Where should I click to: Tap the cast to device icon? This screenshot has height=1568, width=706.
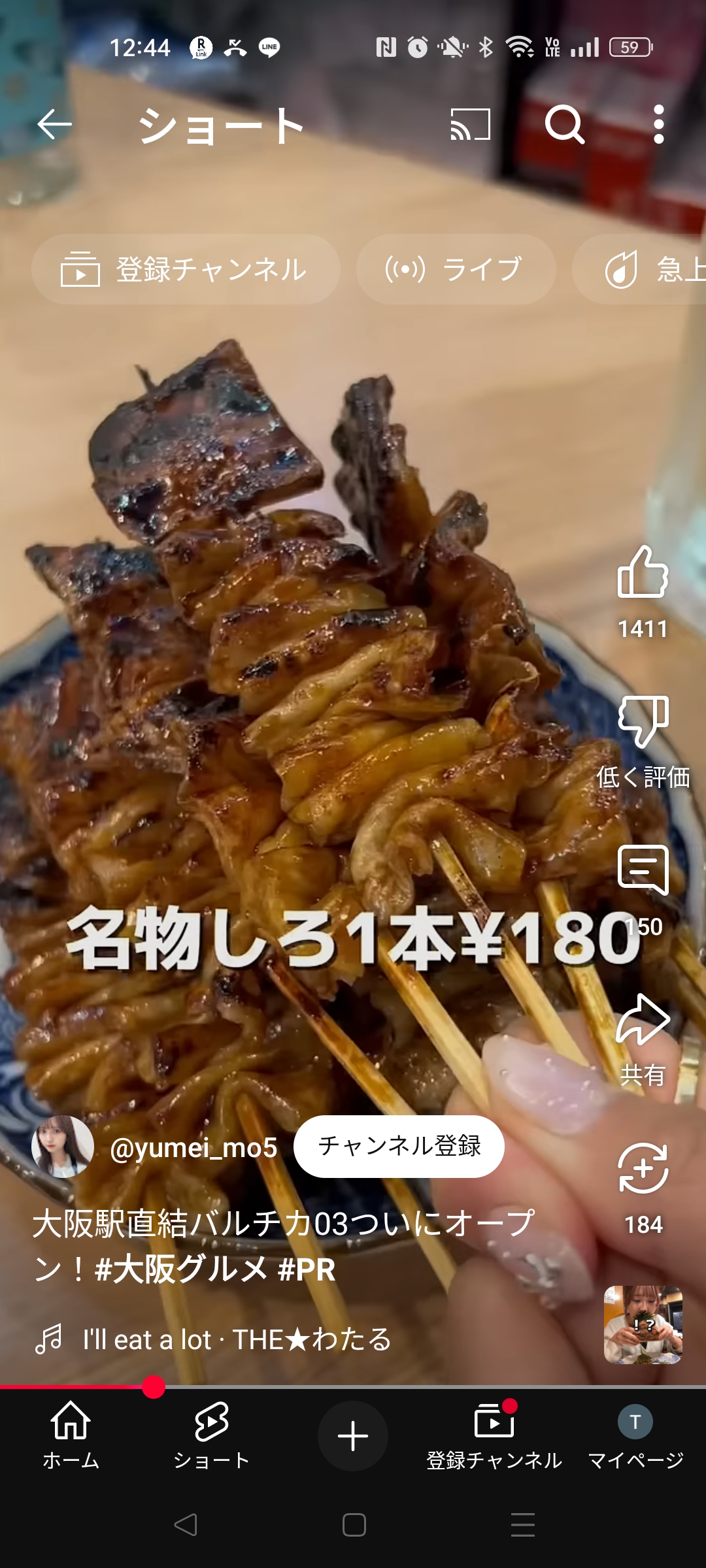coord(470,124)
